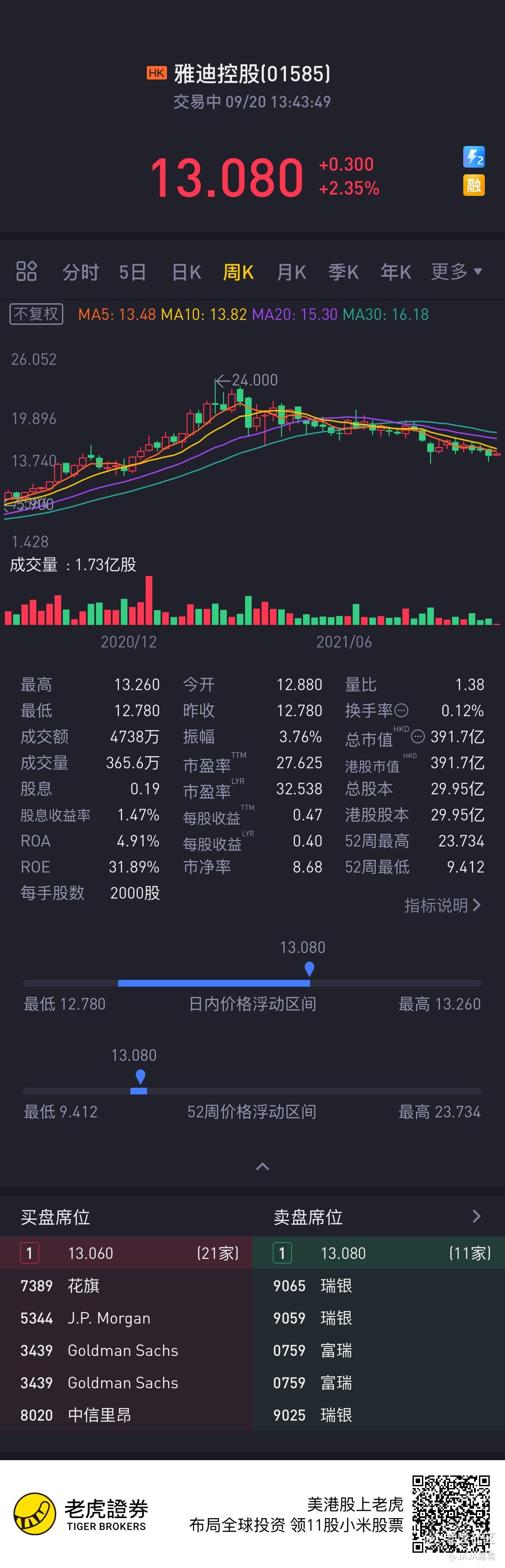The image size is (505, 1568).
Task: Switch to the 月K chart tab
Action: pos(291,272)
